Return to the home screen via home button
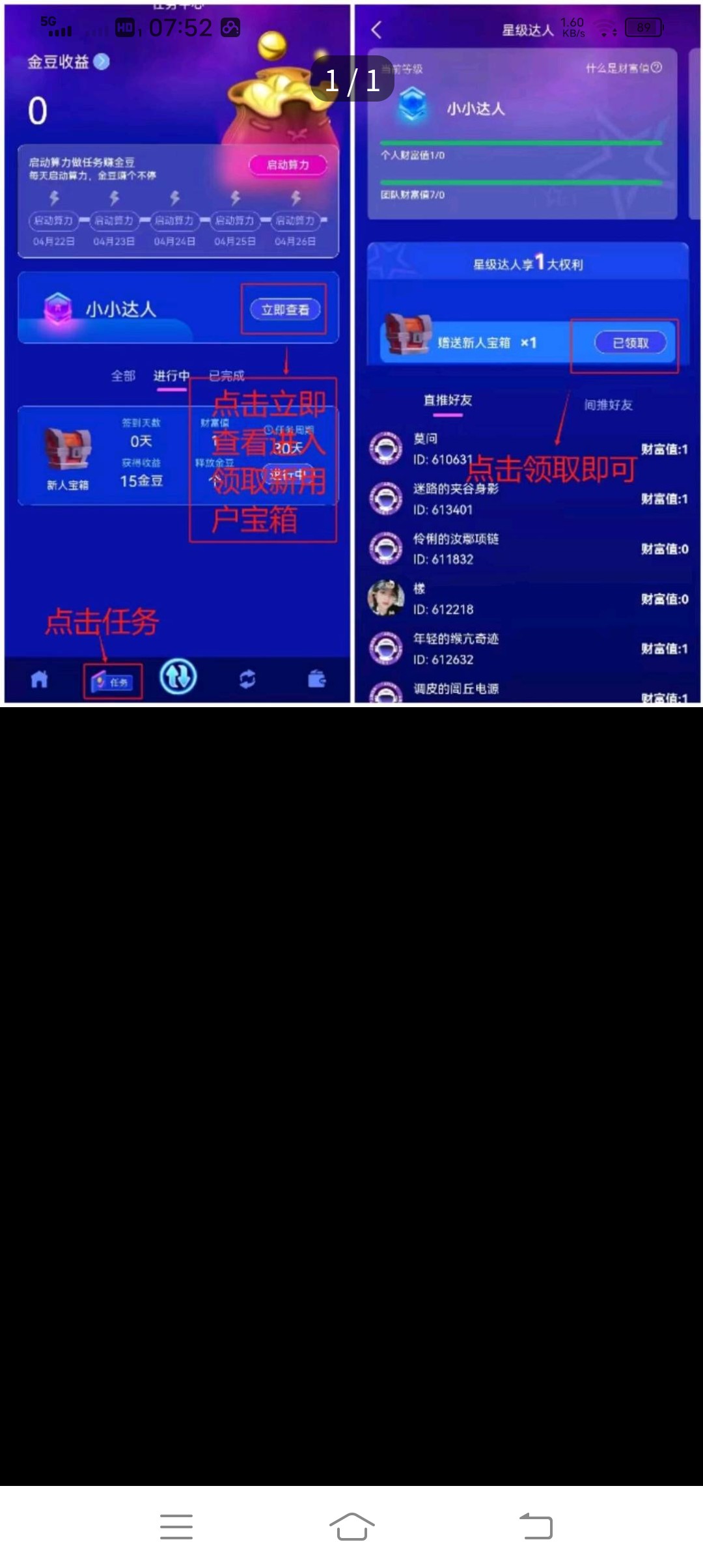Viewport: 703px width, 1568px height. (351, 1526)
